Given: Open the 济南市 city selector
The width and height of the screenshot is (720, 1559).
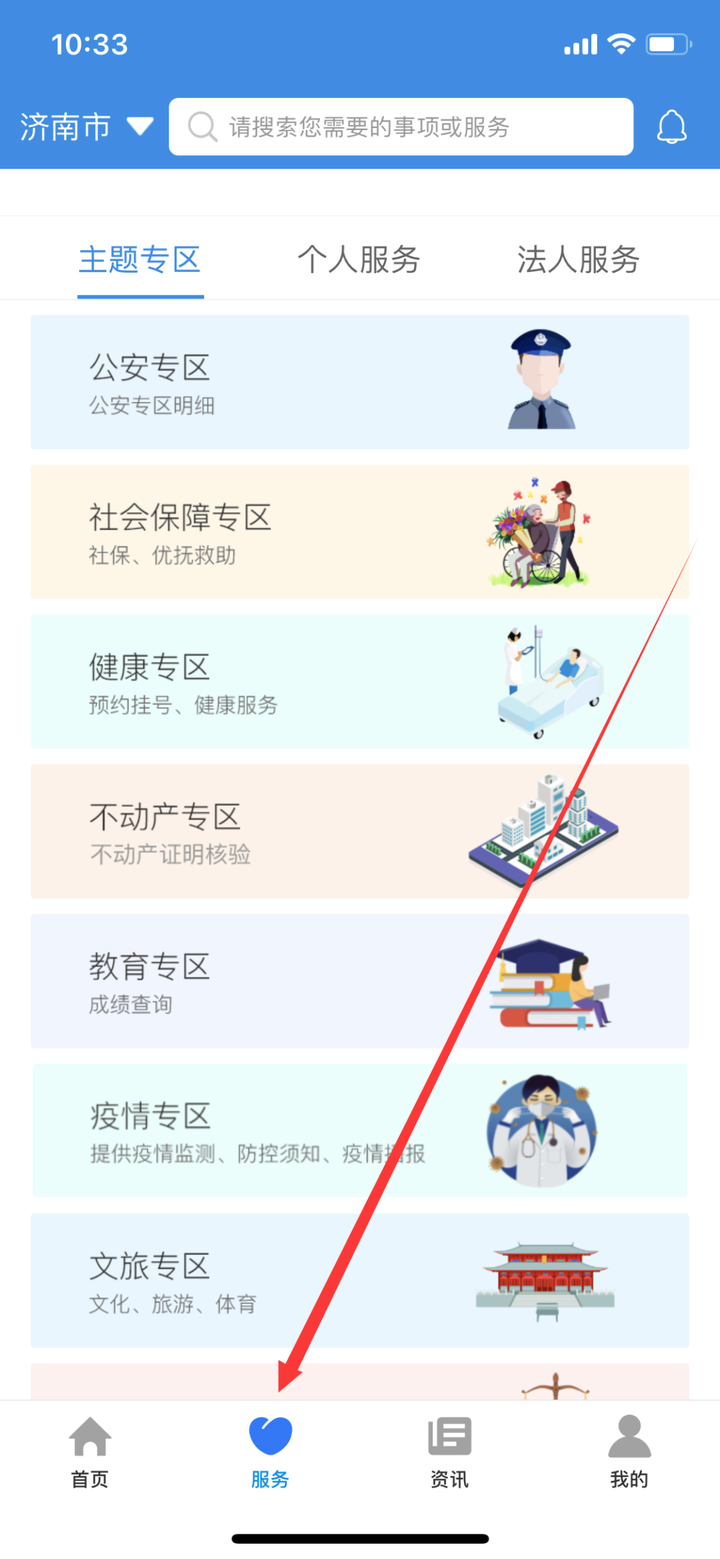Looking at the screenshot, I should pos(86,127).
